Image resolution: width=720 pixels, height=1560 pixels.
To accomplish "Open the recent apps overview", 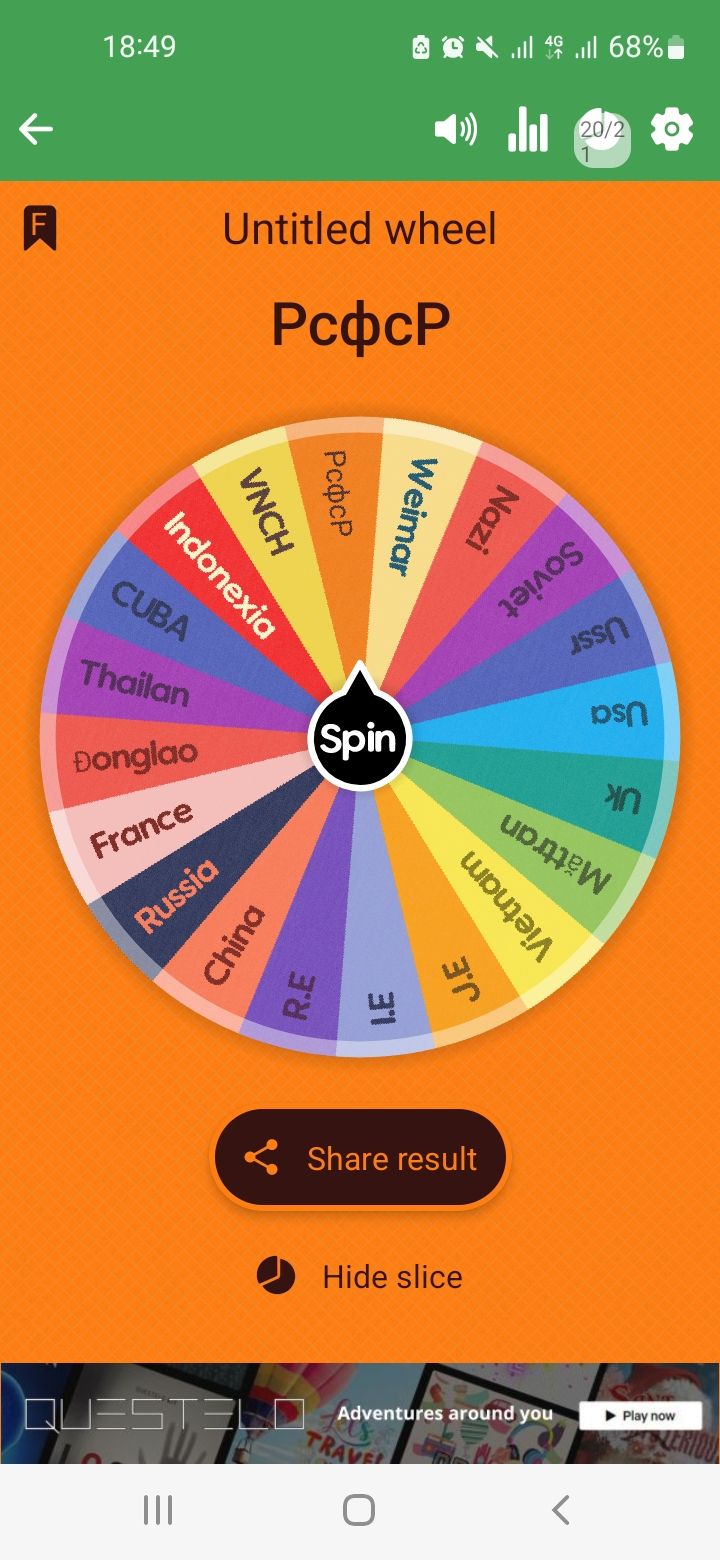I will pyautogui.click(x=158, y=1510).
